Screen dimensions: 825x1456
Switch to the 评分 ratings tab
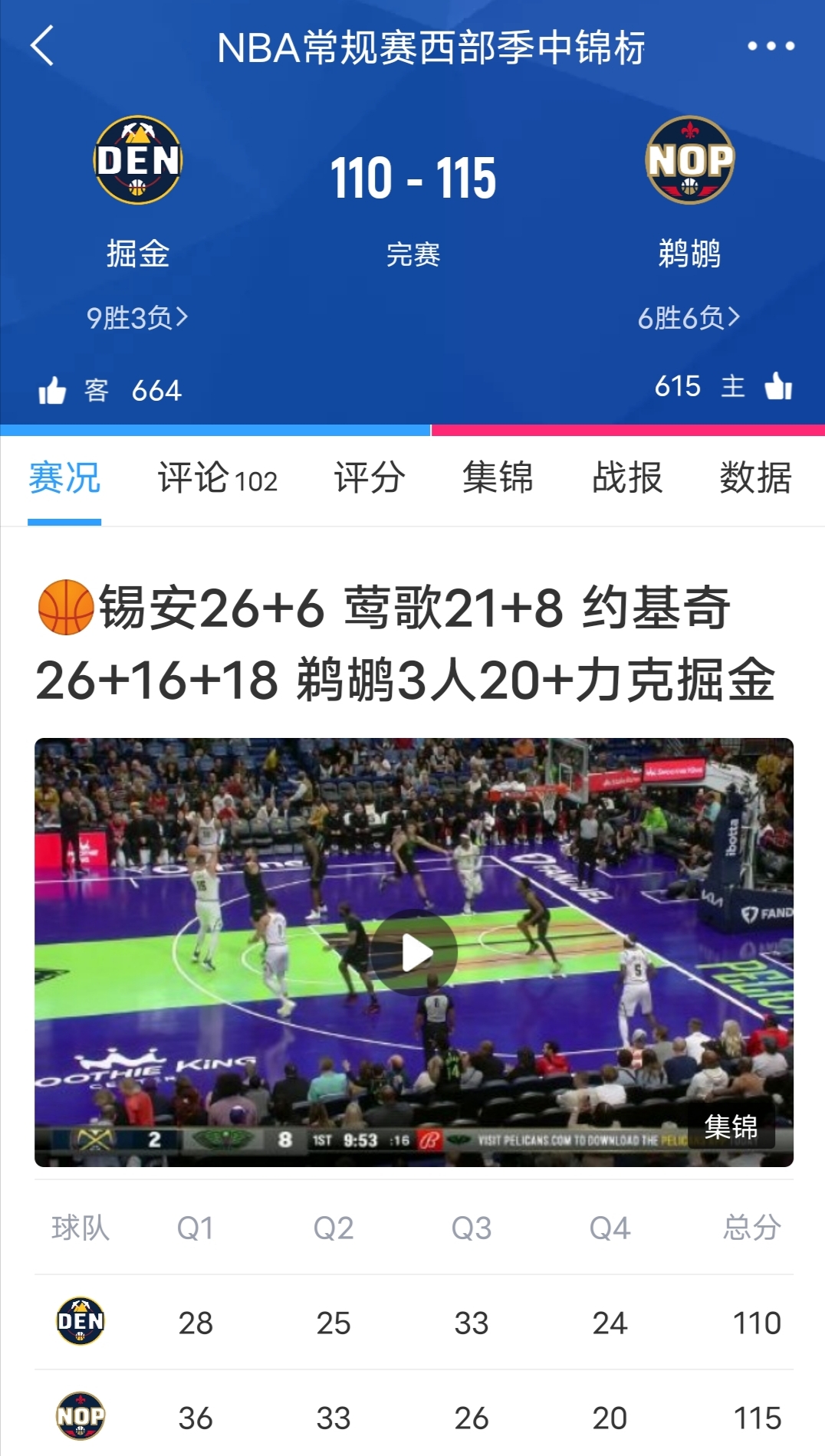(370, 478)
